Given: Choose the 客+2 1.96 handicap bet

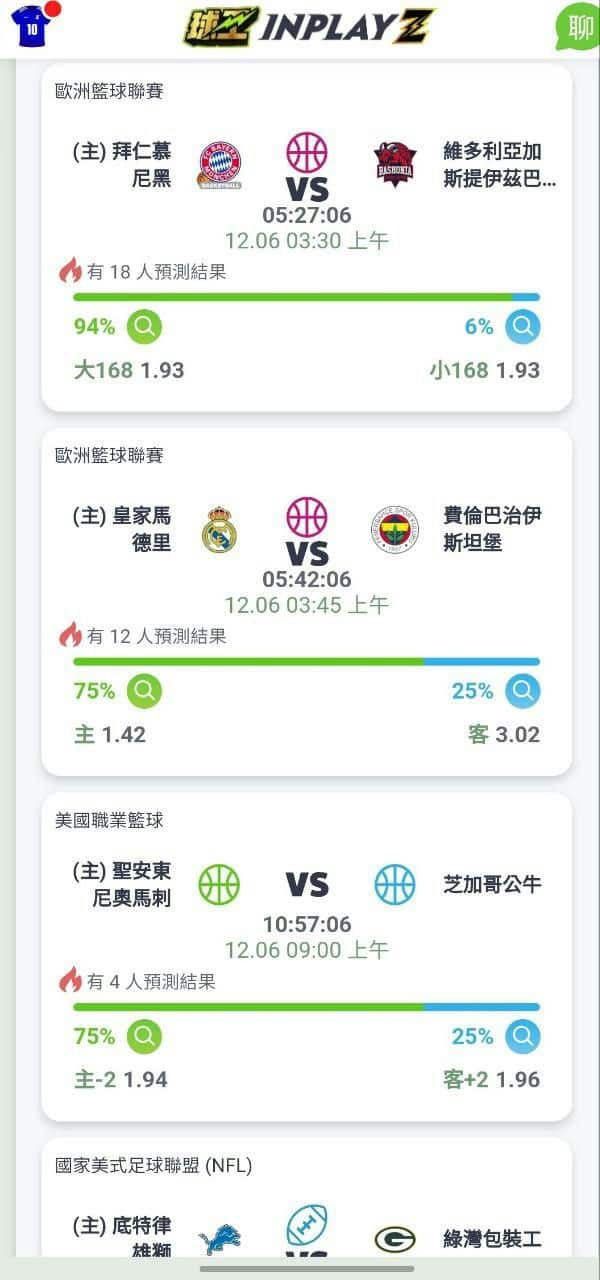Looking at the screenshot, I should pos(491,1080).
